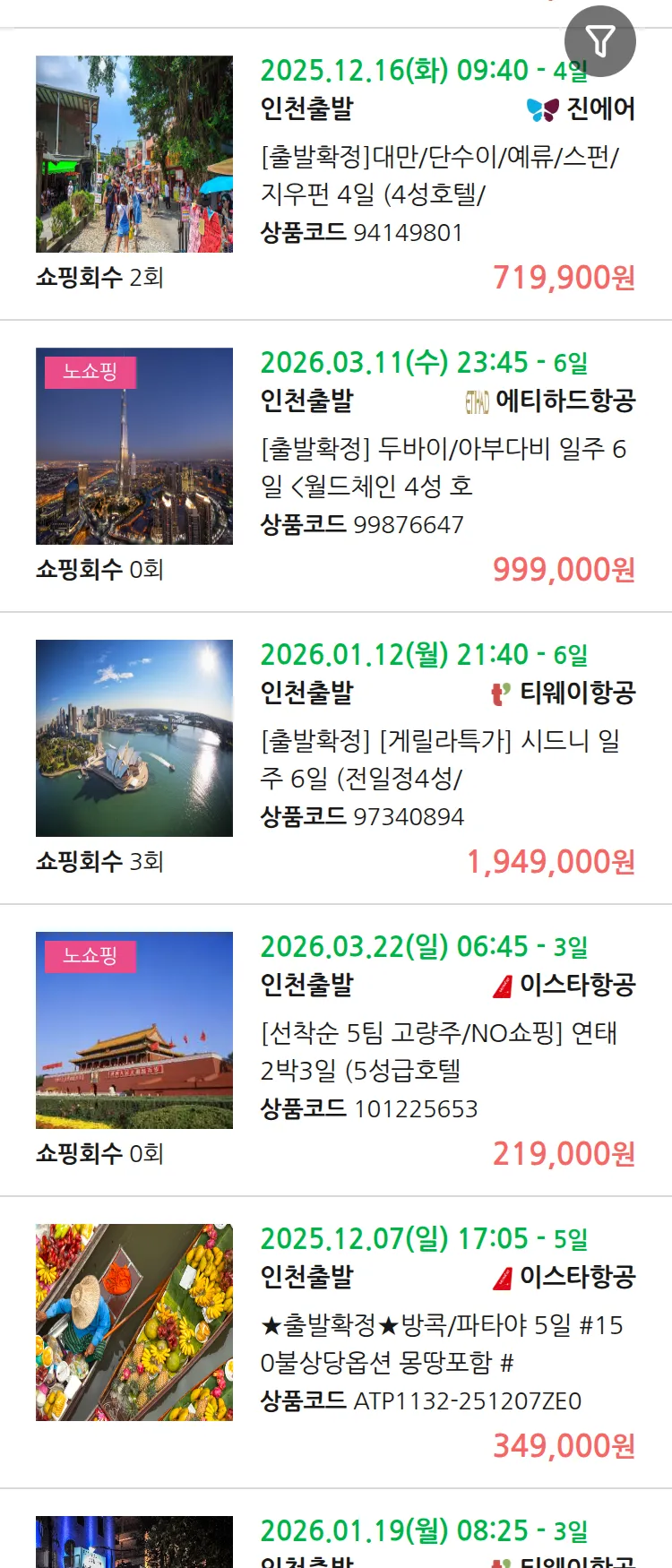This screenshot has height=1568, width=672.
Task: Open the Taiwan 4-day Jin Air package
Action: (439, 175)
